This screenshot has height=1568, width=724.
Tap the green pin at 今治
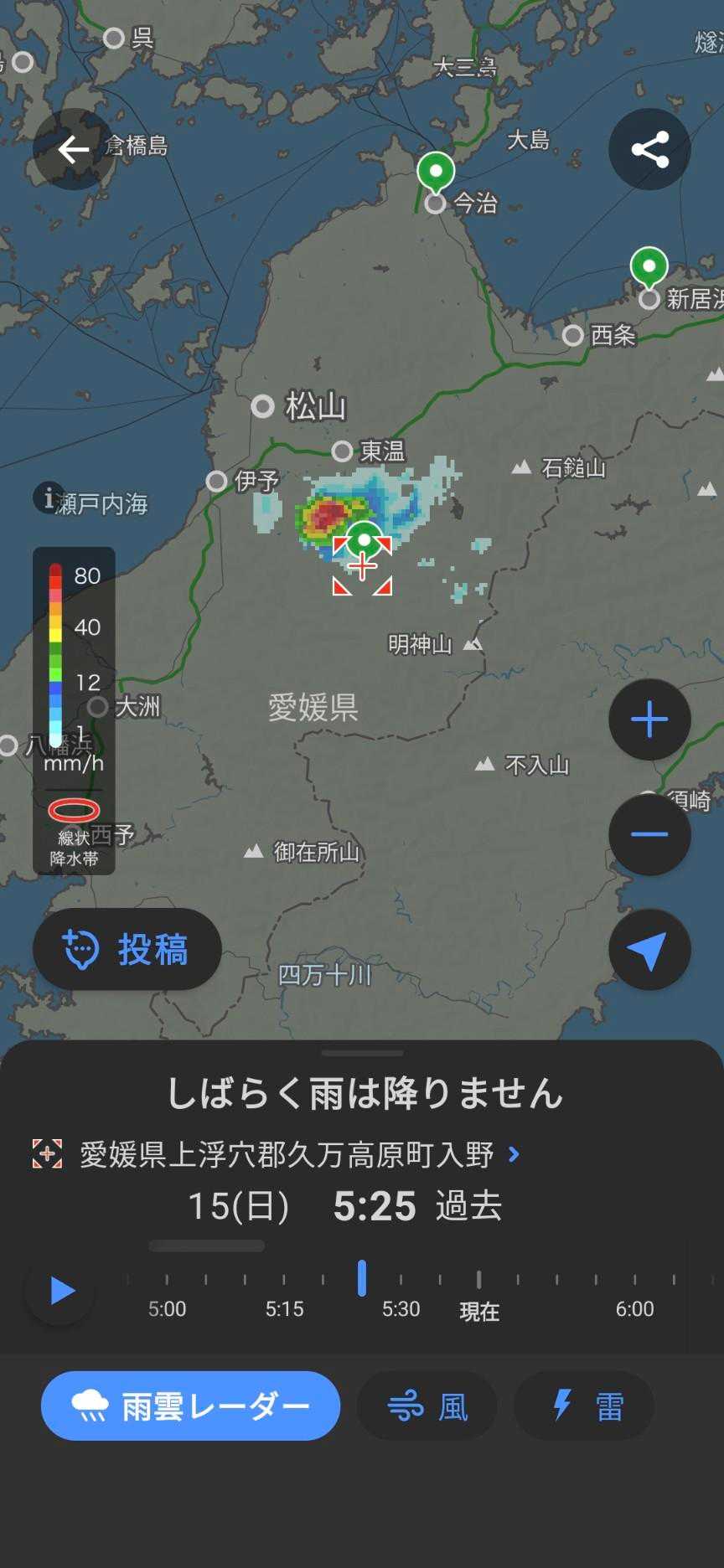tap(436, 171)
